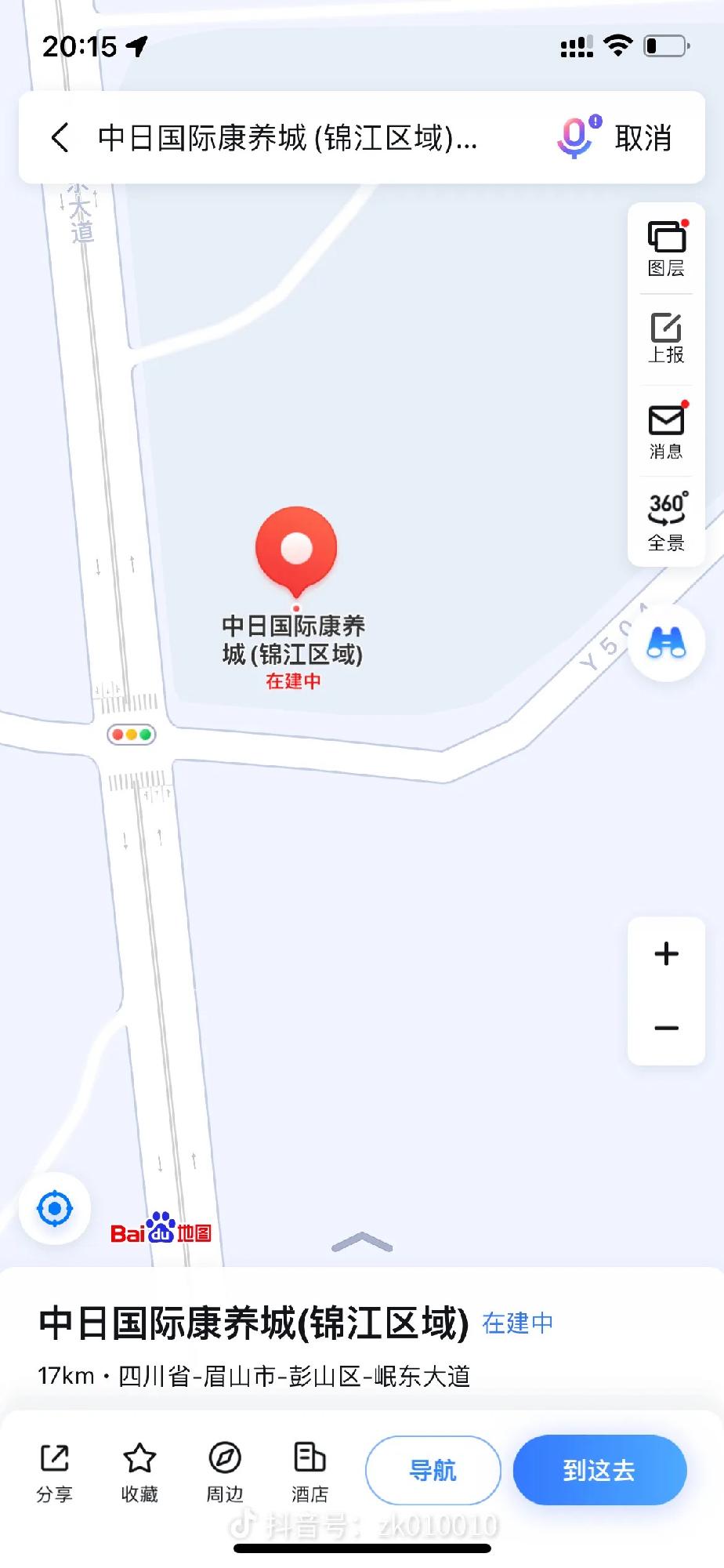Share this place via 分享

click(x=54, y=1472)
